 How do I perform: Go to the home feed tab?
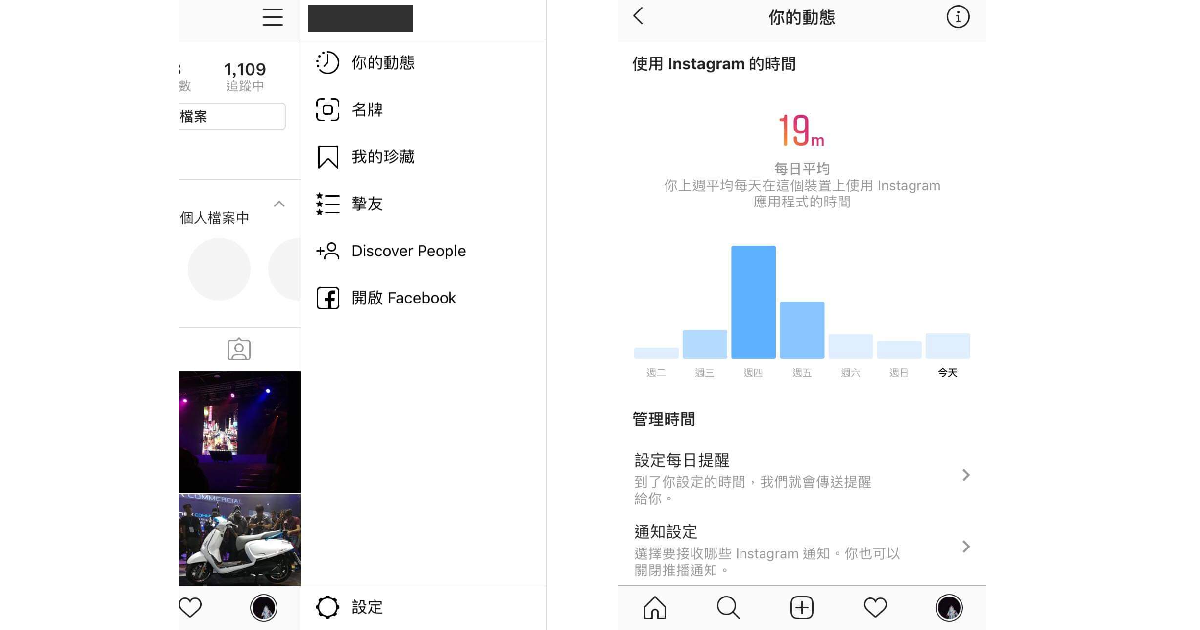[x=655, y=607]
